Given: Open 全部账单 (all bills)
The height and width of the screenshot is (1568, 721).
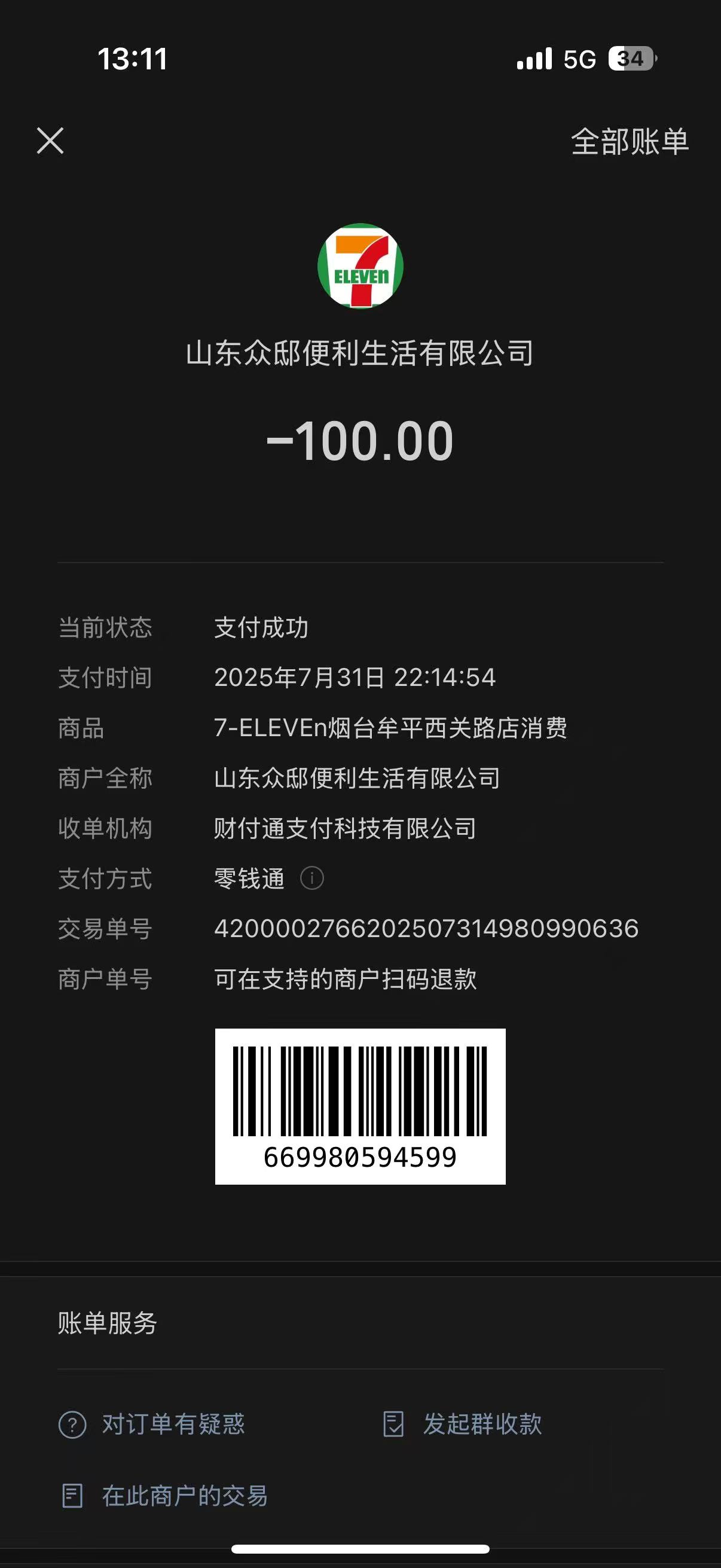Looking at the screenshot, I should click(x=630, y=141).
